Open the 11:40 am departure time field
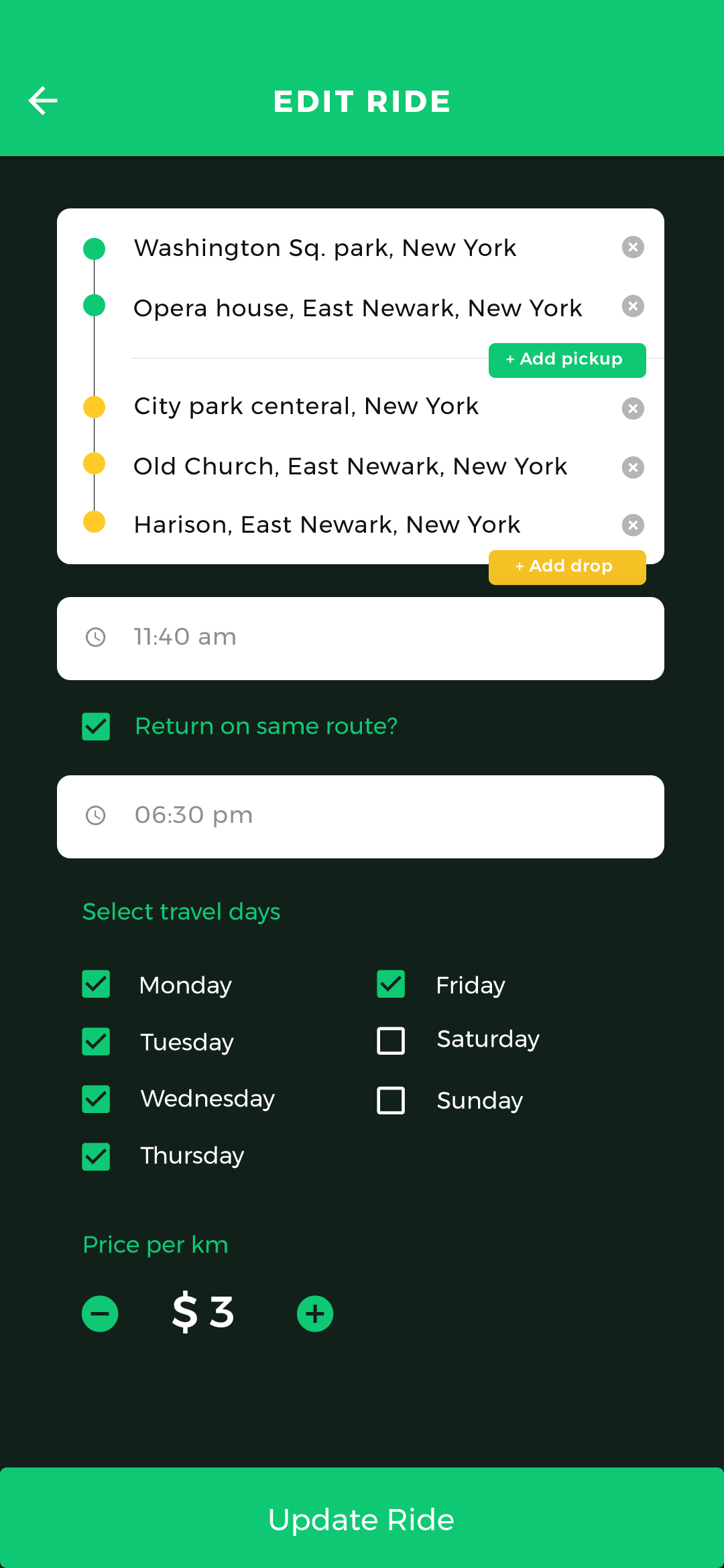 [x=361, y=637]
